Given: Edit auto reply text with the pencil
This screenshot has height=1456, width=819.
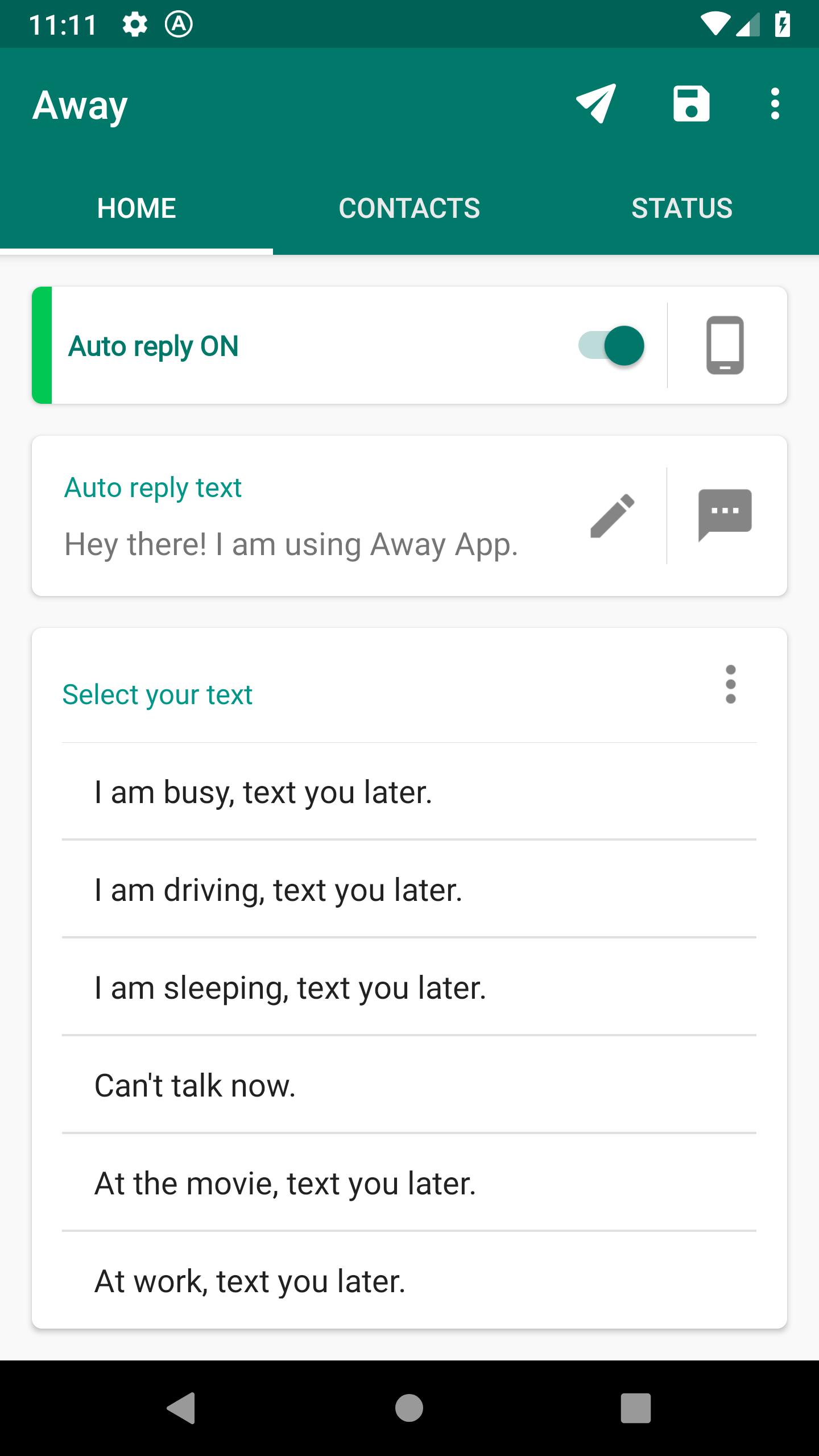Looking at the screenshot, I should coord(612,515).
